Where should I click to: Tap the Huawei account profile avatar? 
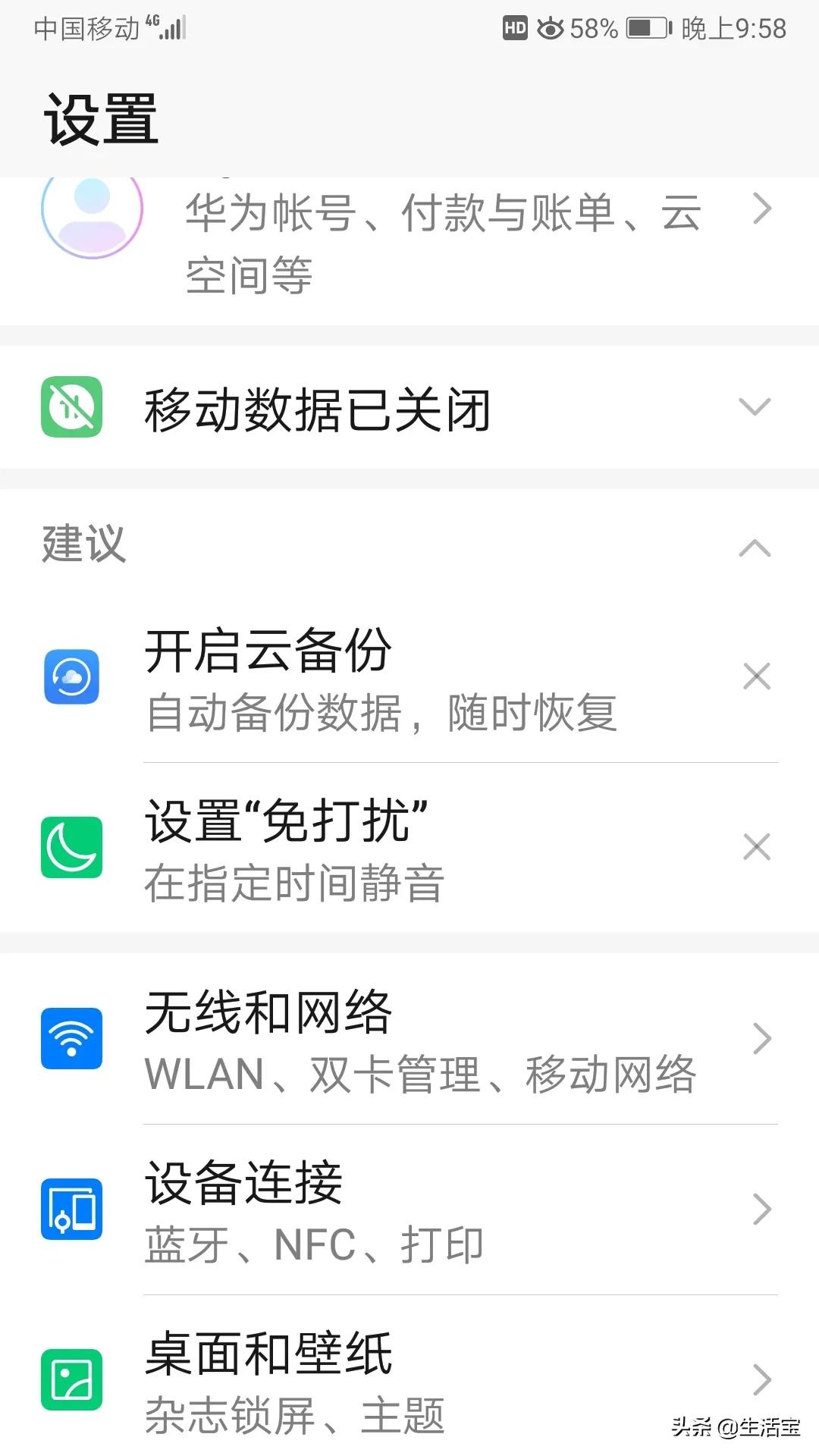click(x=91, y=215)
